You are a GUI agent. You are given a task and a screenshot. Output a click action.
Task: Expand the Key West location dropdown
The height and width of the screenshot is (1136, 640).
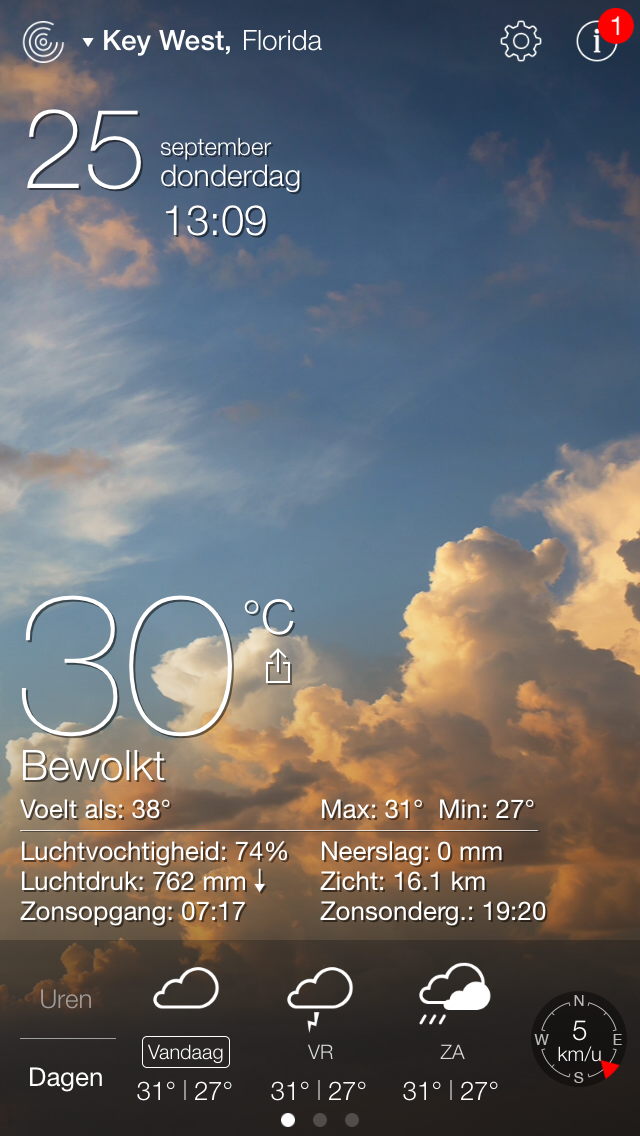[x=202, y=41]
